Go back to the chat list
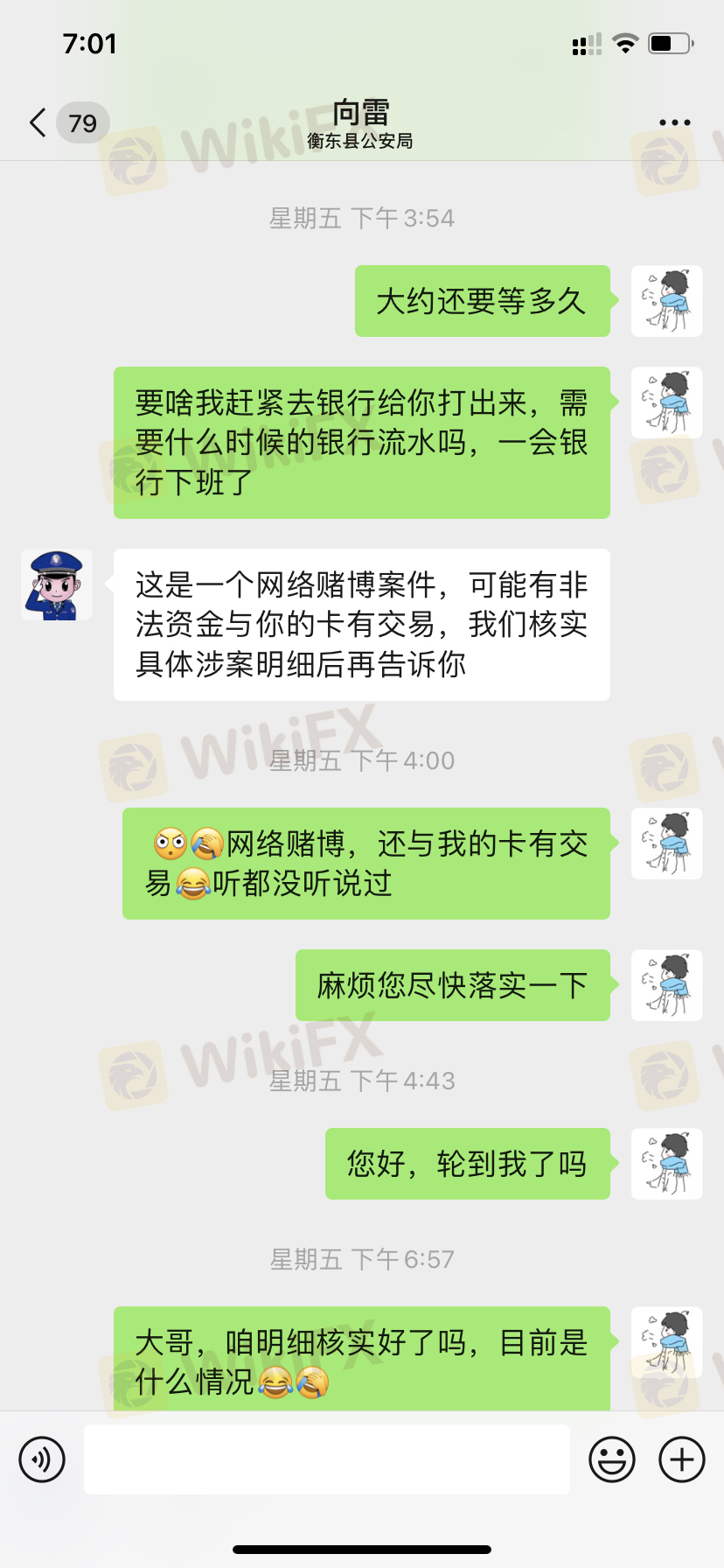 point(38,123)
